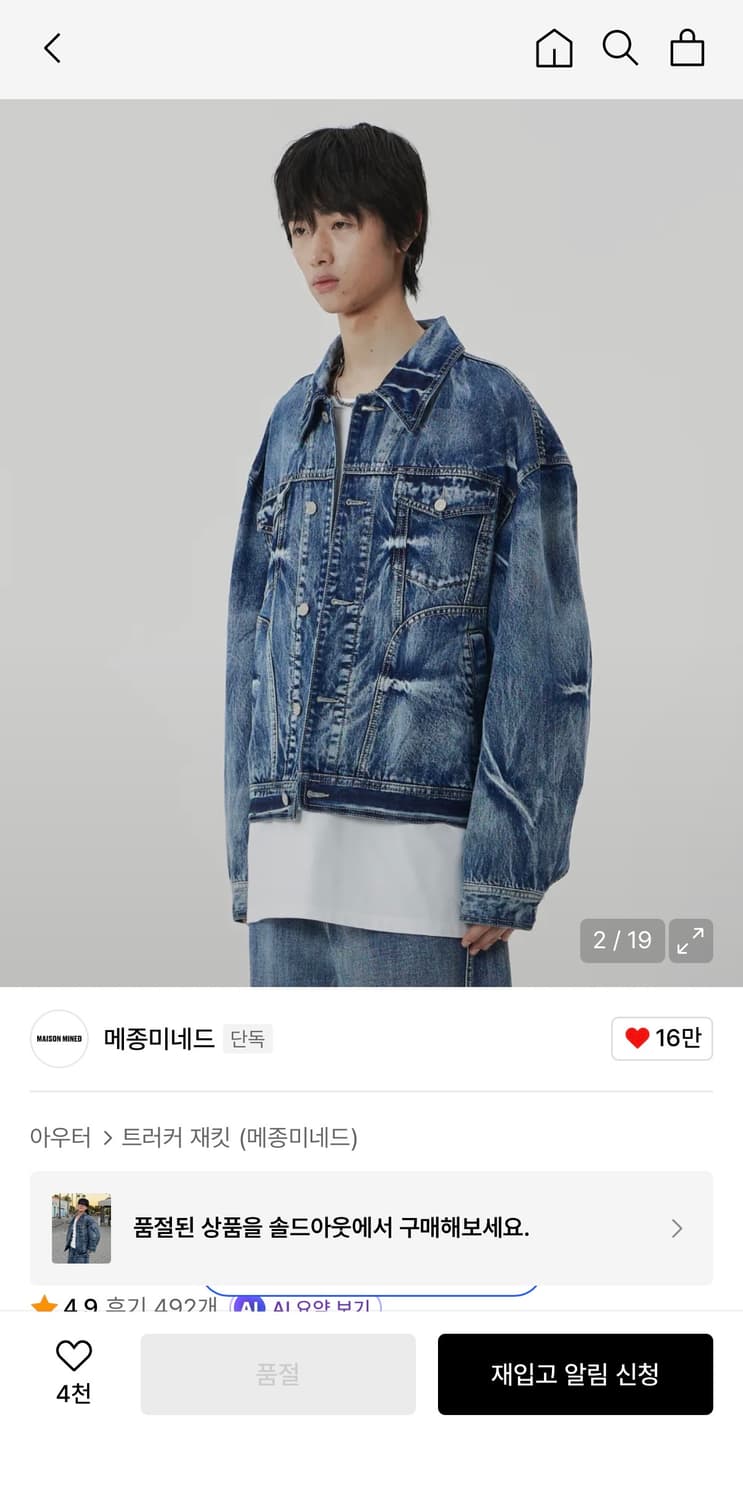
Task: Open the shopping bag icon
Action: coord(687,47)
